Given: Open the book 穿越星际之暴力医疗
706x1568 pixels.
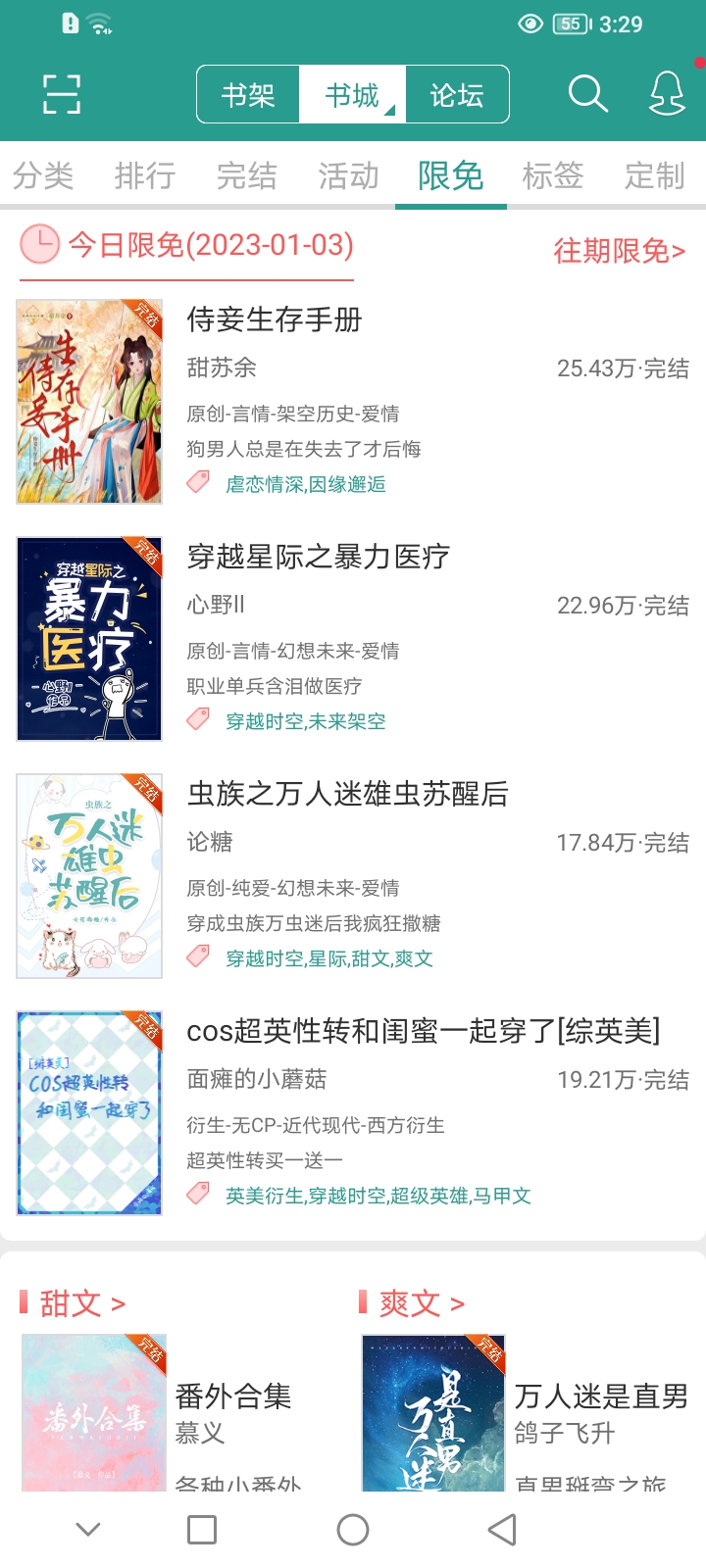Looking at the screenshot, I should (318, 557).
